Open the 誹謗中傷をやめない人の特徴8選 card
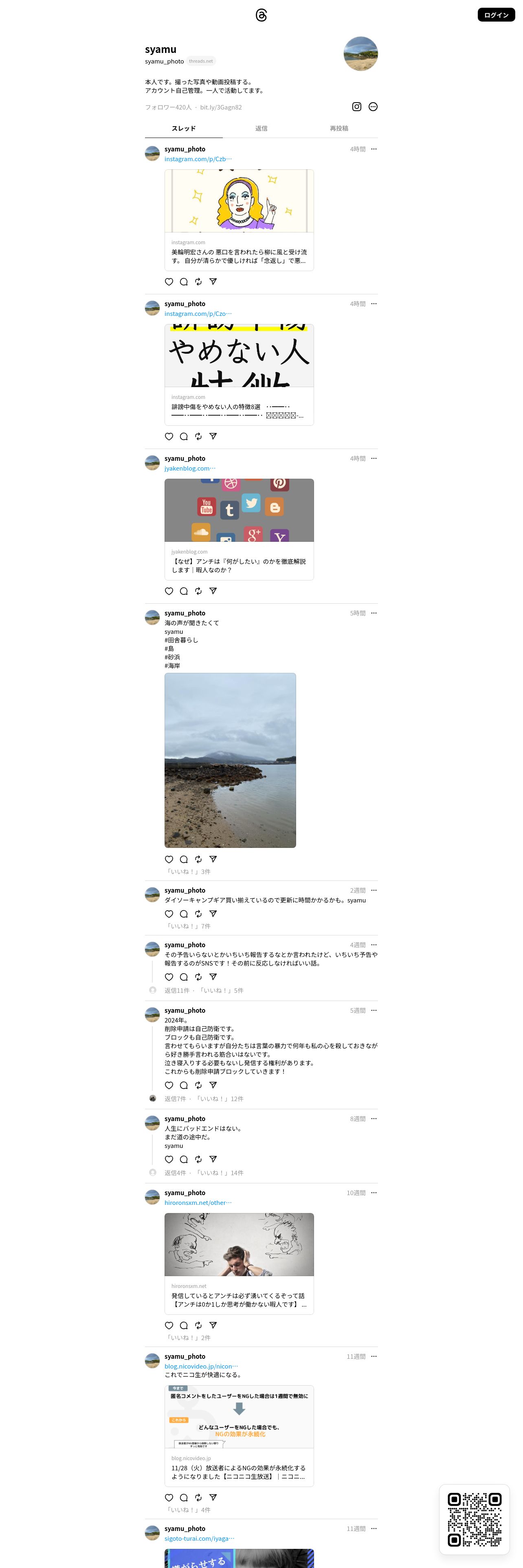The width and height of the screenshot is (523, 1568). click(239, 374)
